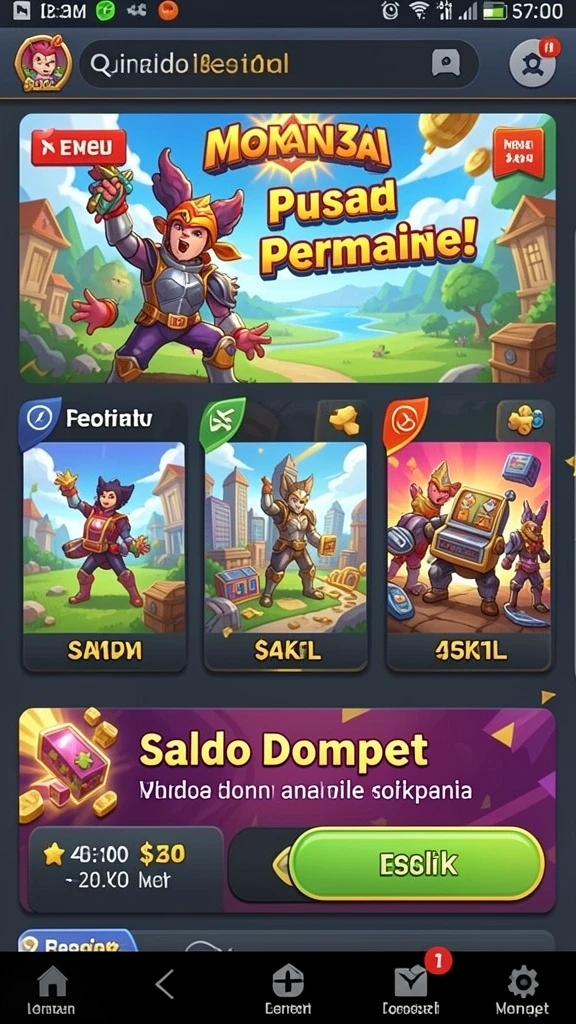Open the SAIDN game card

(x=104, y=555)
